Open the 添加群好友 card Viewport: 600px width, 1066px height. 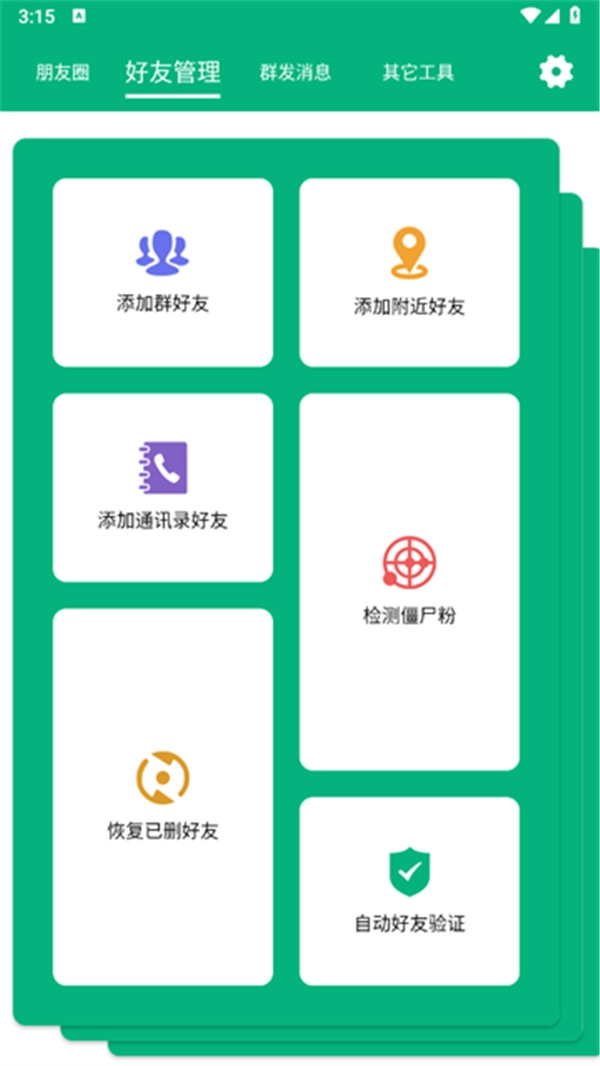(x=163, y=273)
